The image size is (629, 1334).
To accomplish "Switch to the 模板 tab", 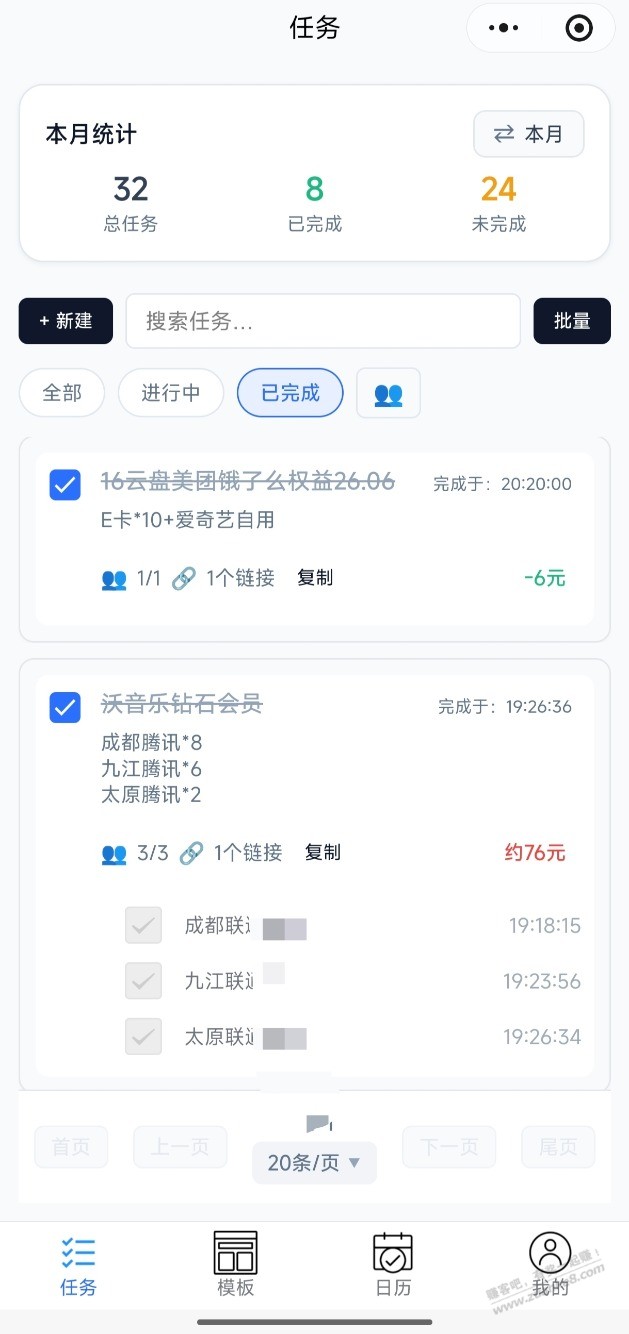I will (236, 1264).
